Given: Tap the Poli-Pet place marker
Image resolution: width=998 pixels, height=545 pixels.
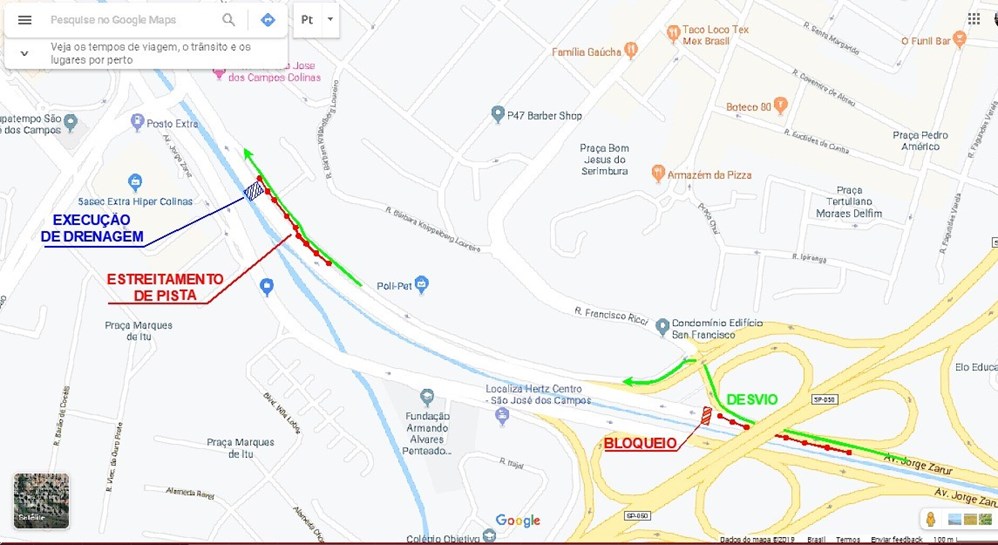Looking at the screenshot, I should 421,284.
